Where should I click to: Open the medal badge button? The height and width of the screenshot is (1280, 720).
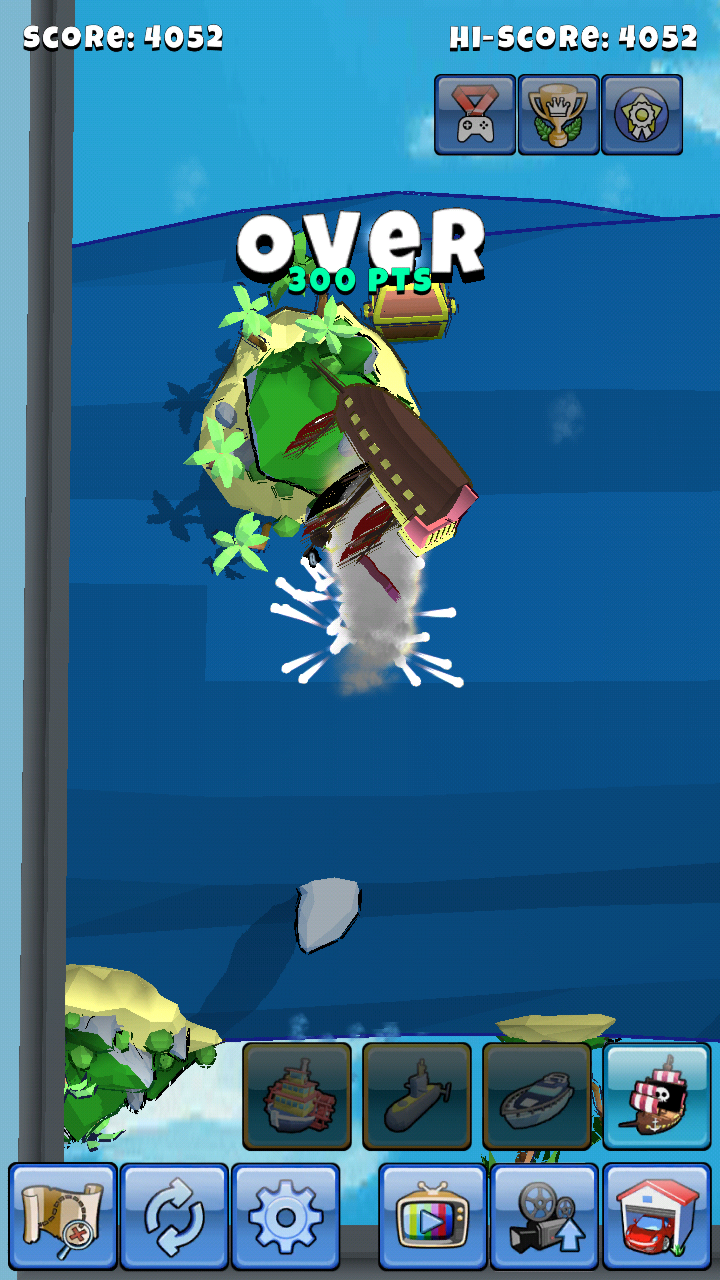(642, 115)
